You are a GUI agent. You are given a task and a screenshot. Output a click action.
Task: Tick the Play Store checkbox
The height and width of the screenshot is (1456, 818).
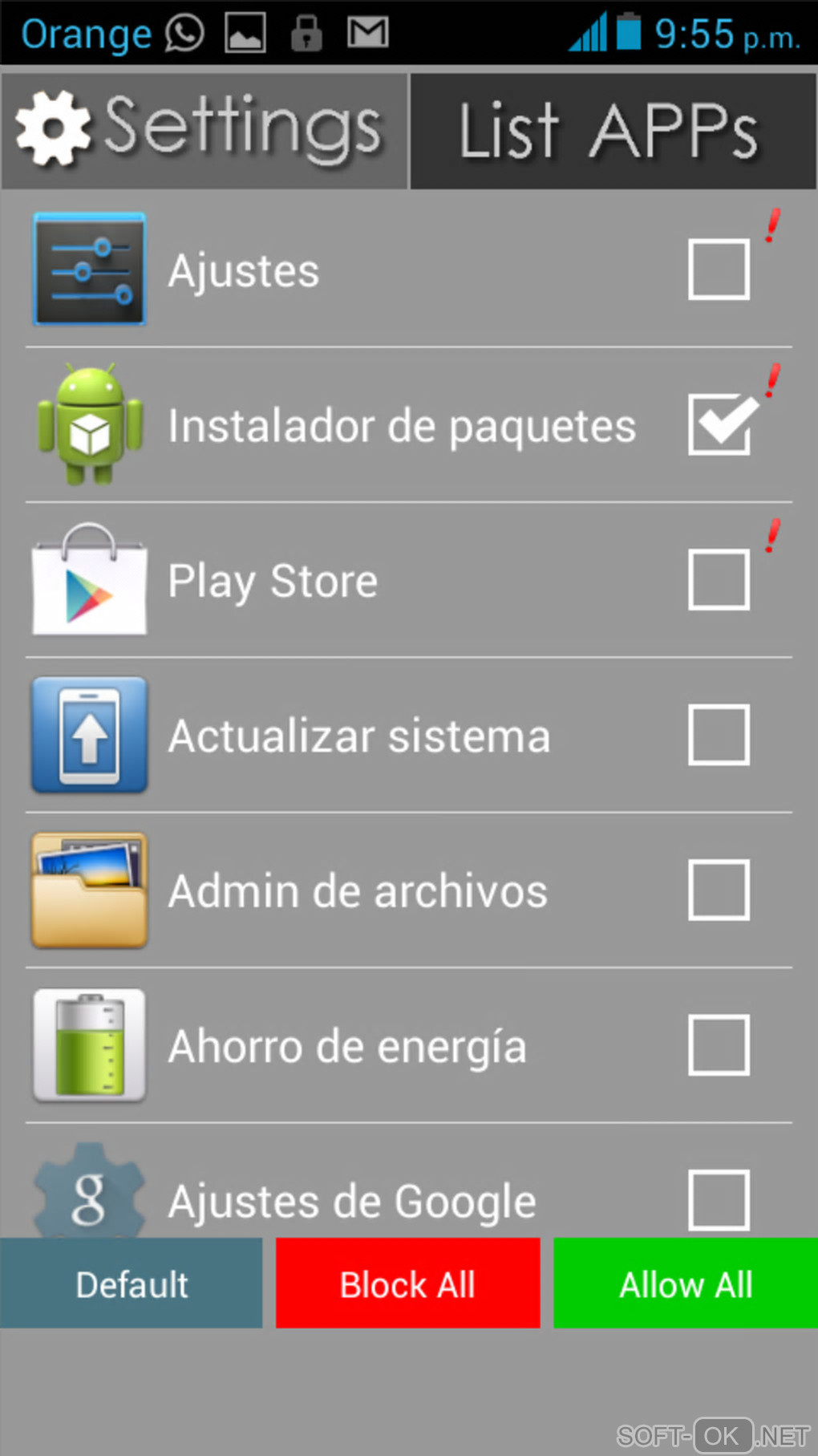point(719,579)
